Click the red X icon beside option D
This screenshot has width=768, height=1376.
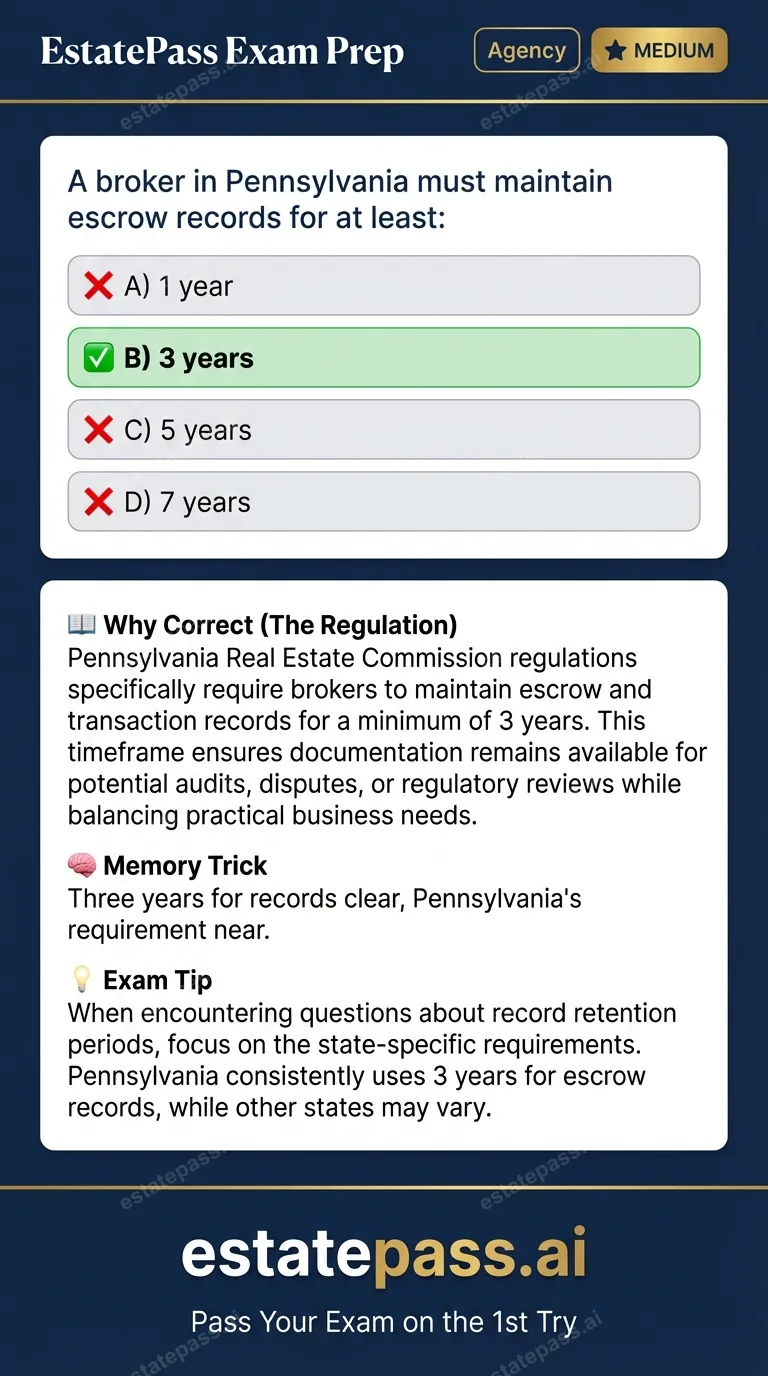97,501
